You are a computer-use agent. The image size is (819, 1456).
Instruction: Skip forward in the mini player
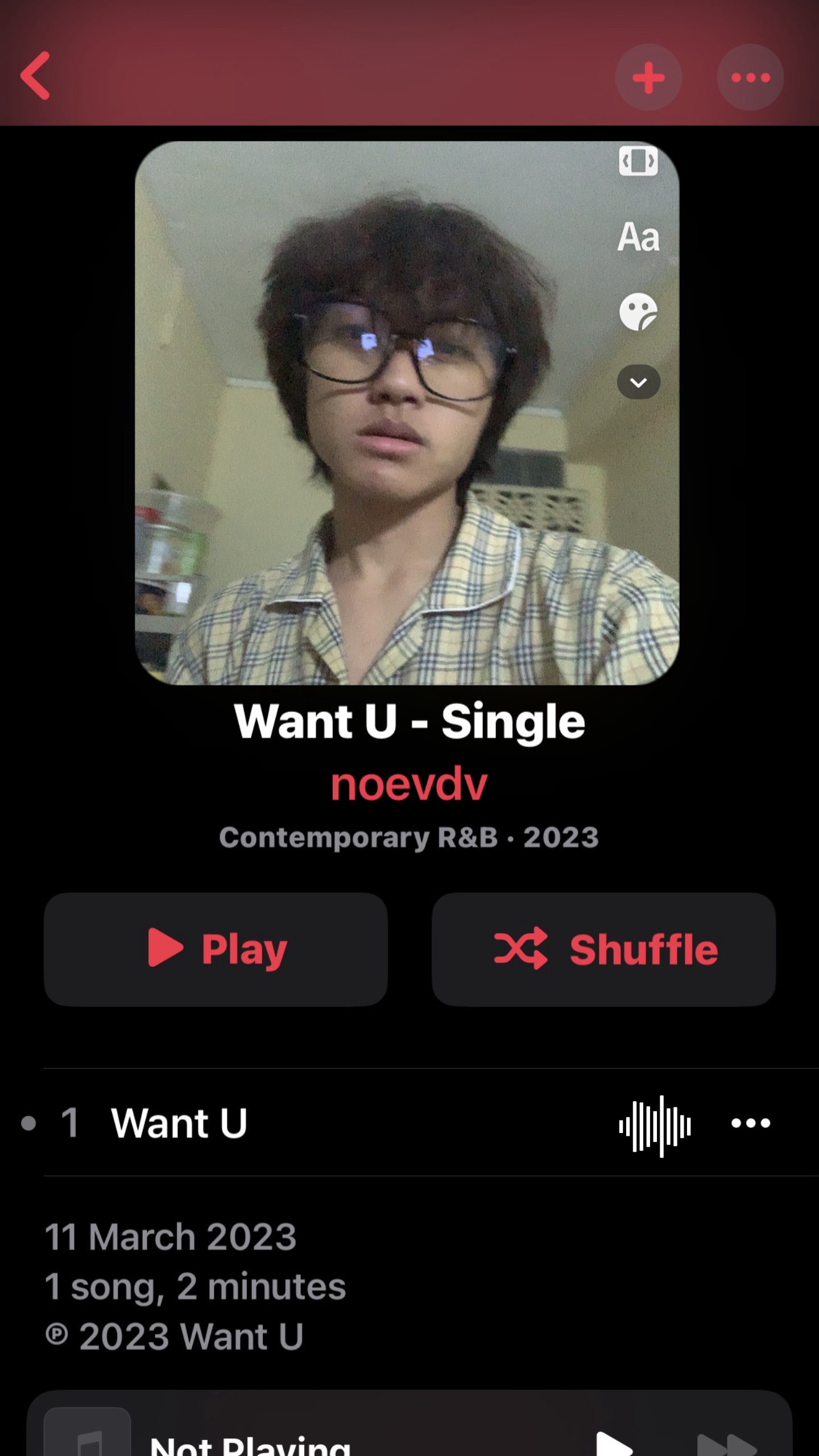[x=727, y=1446]
